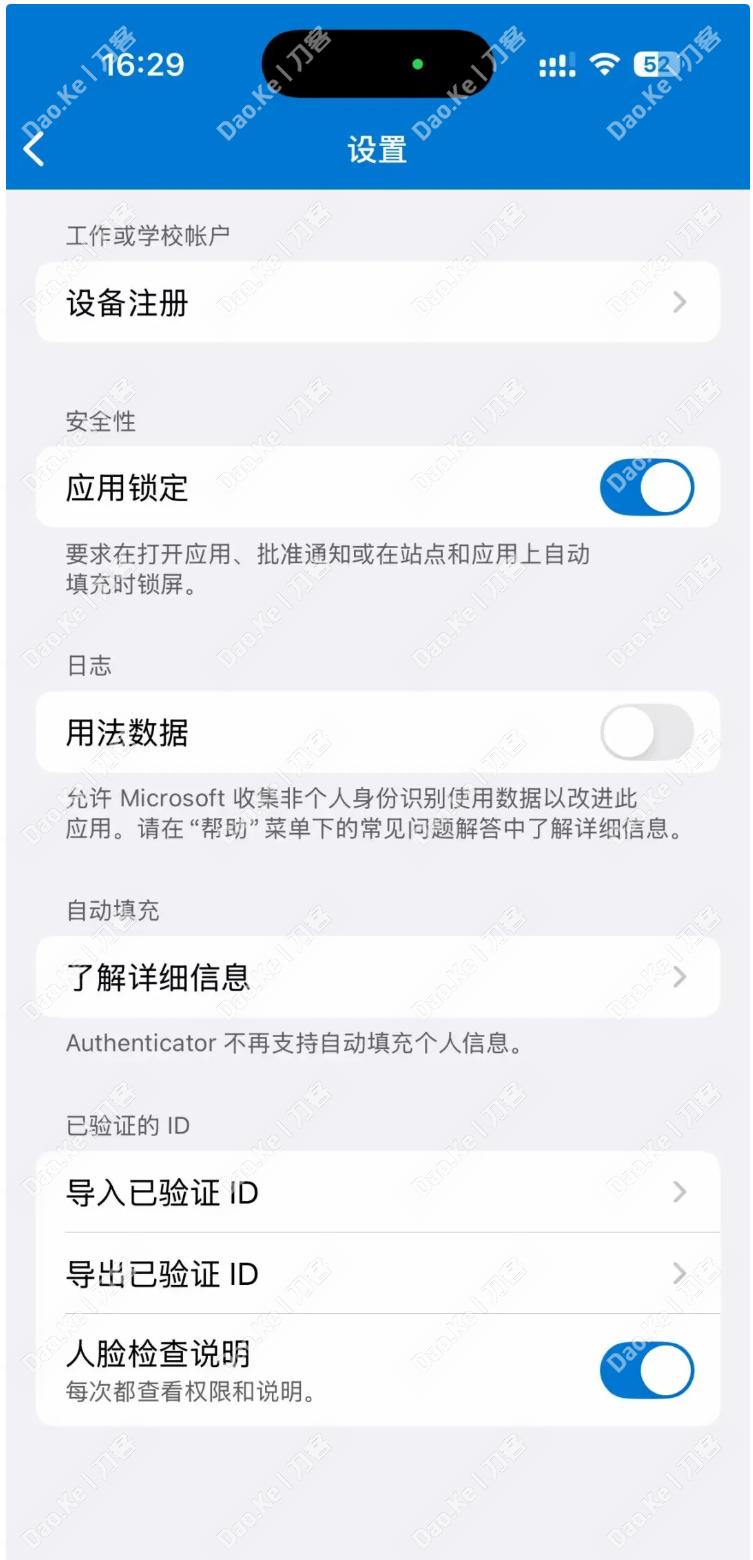Select 导出已验证 ID
The image size is (753, 1560).
pyautogui.click(x=377, y=1274)
